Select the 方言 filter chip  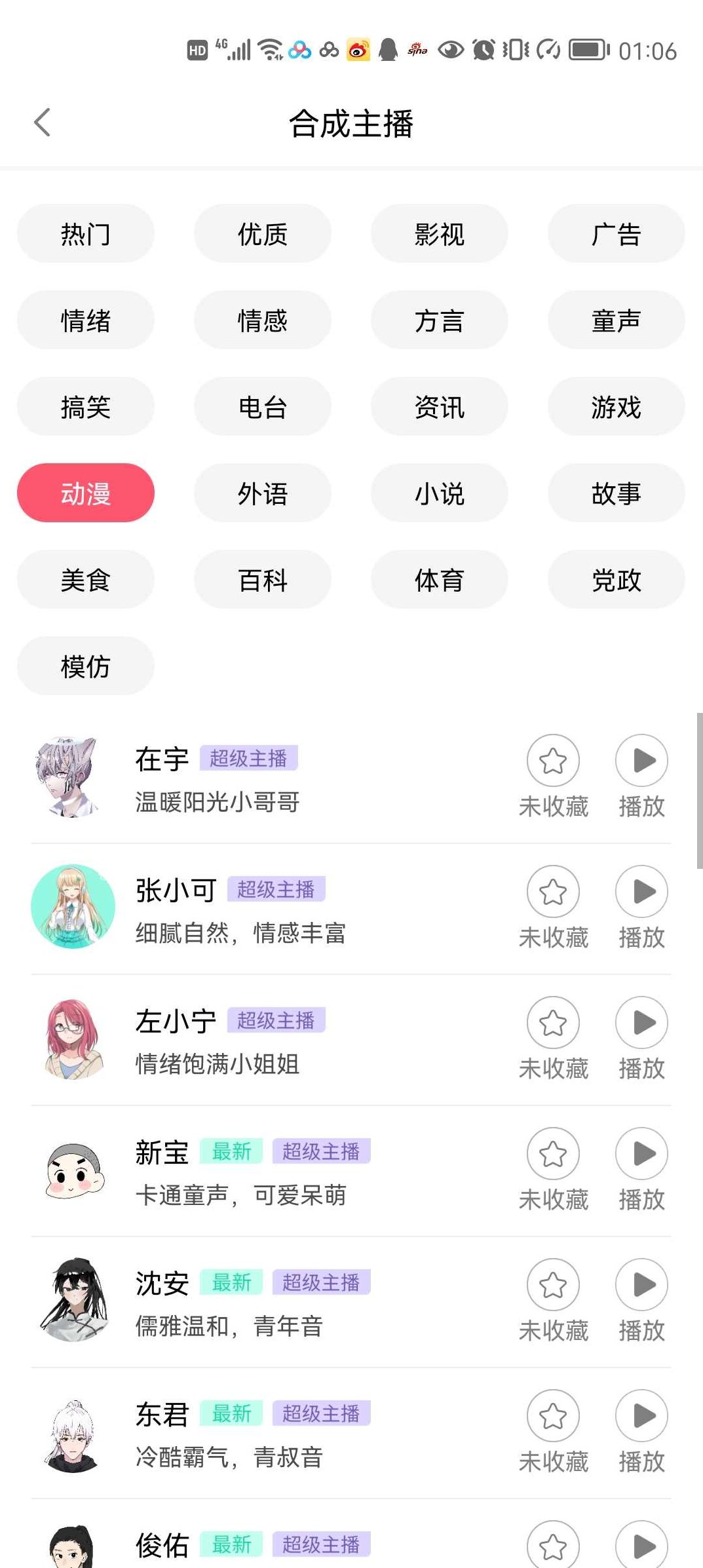[439, 320]
